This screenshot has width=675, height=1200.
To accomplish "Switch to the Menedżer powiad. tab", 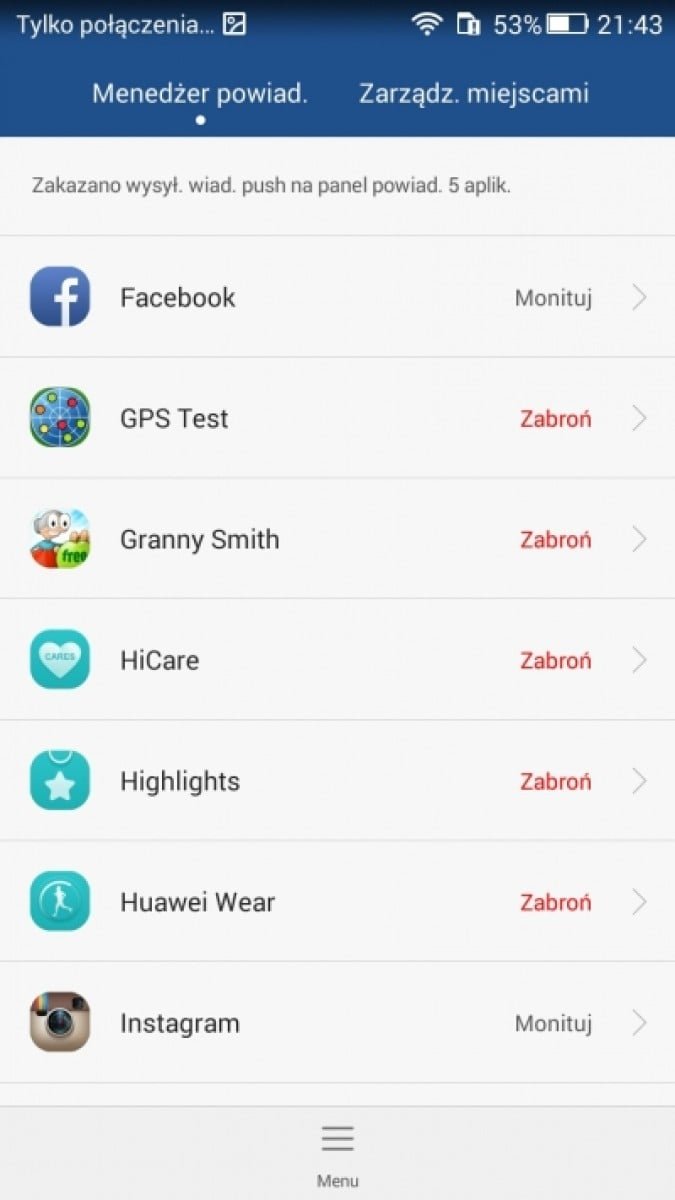I will click(x=200, y=94).
